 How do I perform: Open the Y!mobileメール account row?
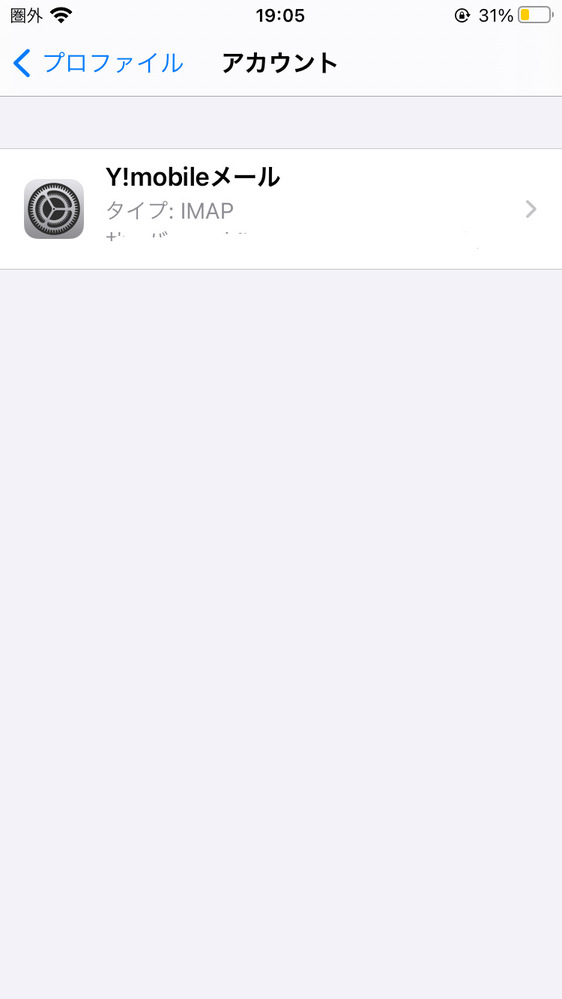[x=281, y=209]
